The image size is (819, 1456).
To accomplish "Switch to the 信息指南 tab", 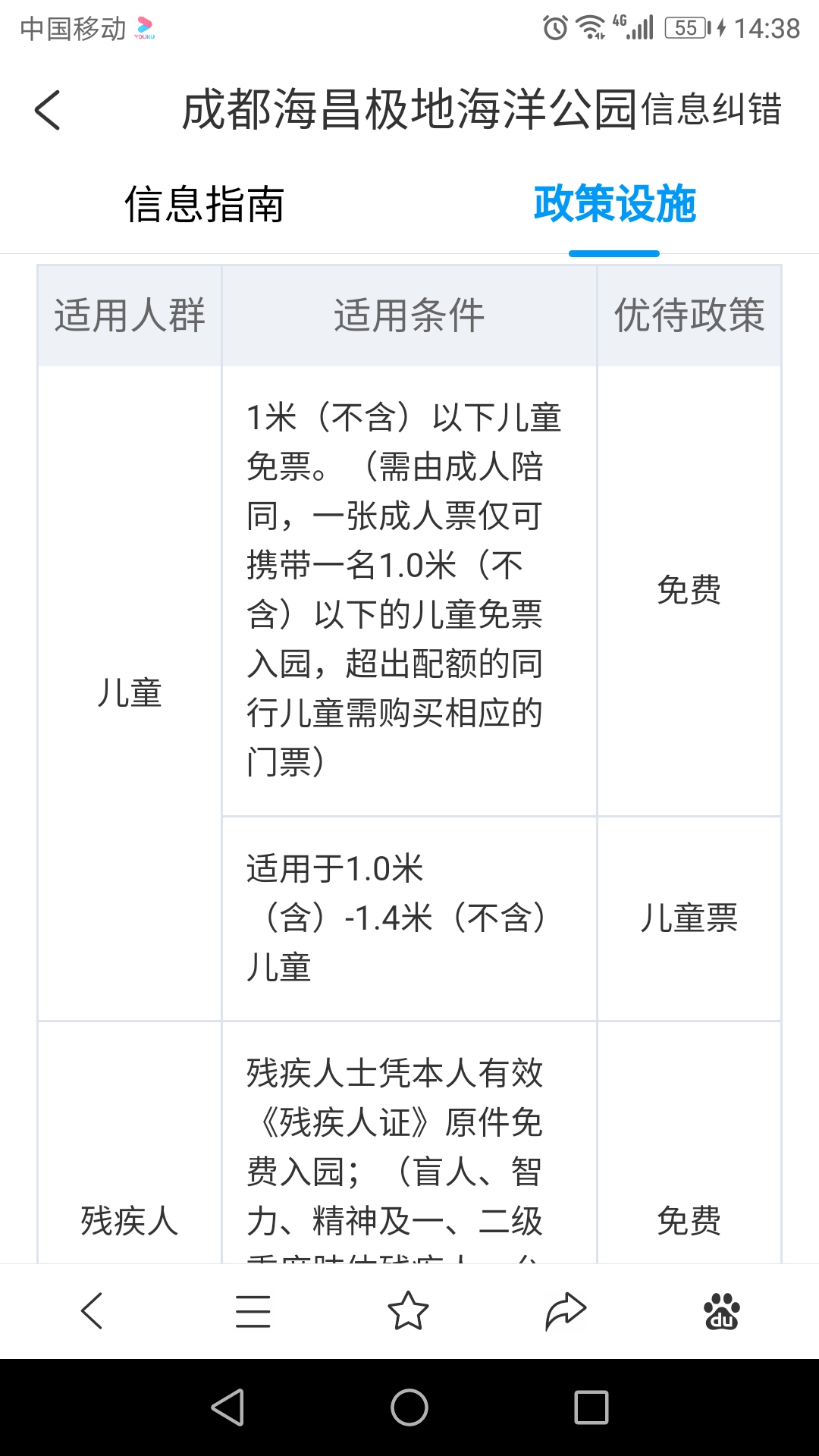I will pyautogui.click(x=205, y=204).
